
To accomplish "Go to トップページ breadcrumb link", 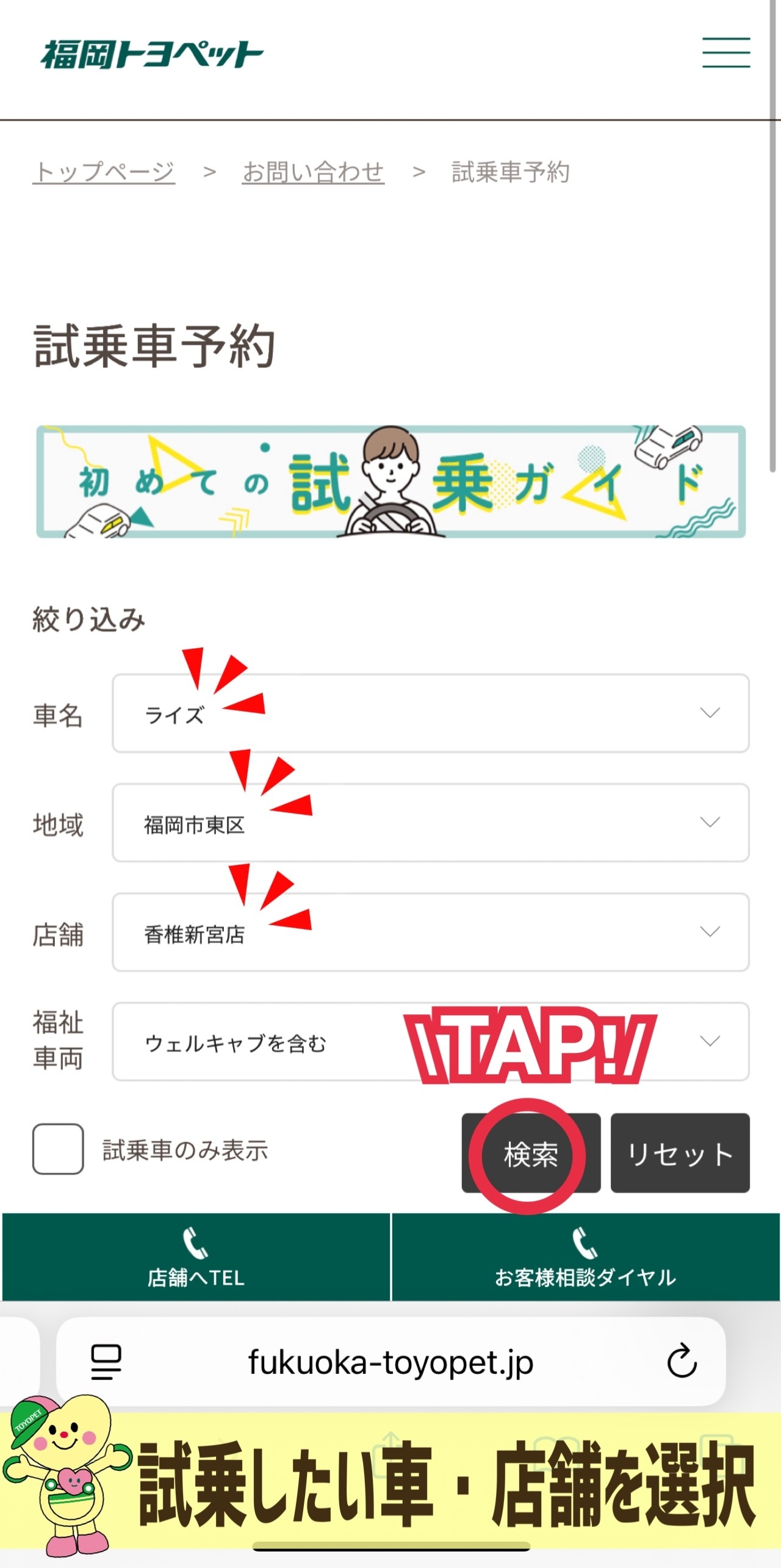I will click(x=104, y=172).
